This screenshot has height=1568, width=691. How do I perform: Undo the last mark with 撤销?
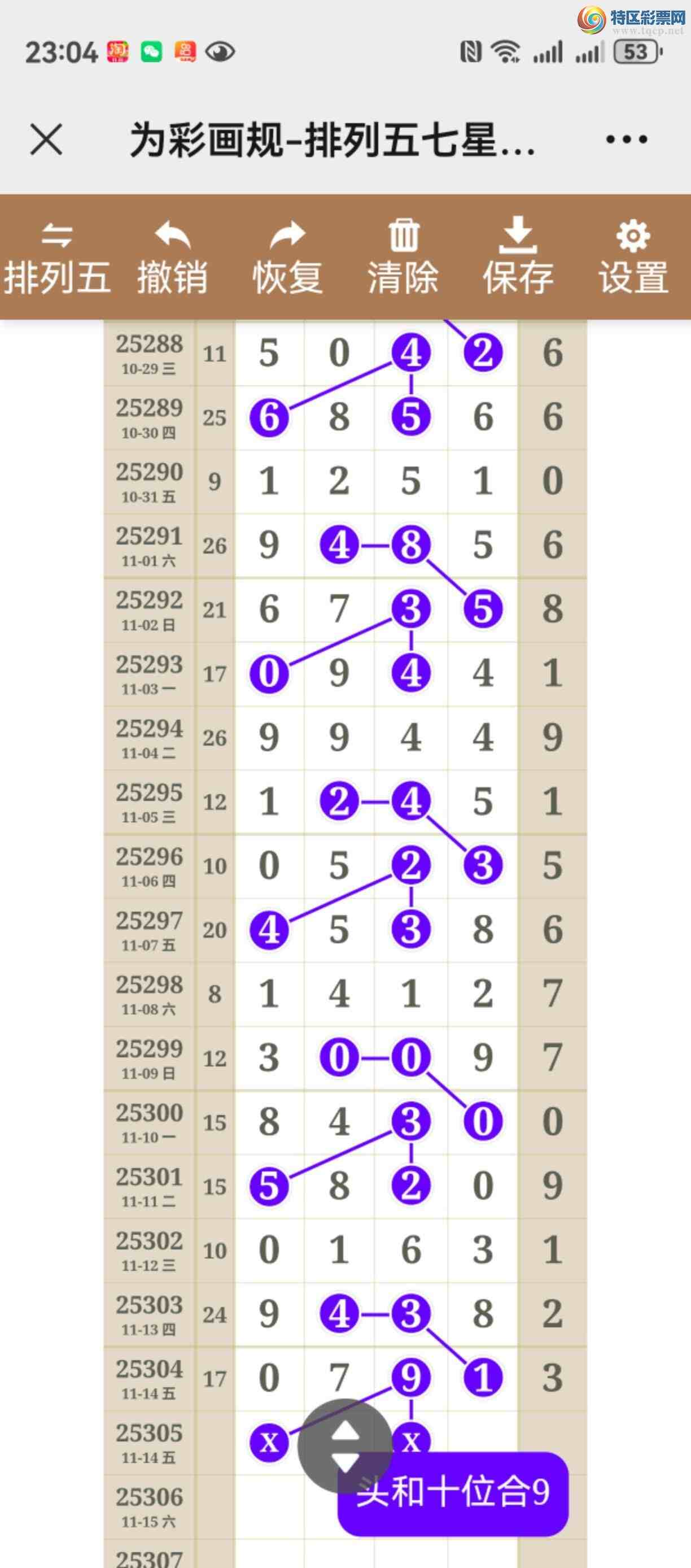pyautogui.click(x=172, y=258)
